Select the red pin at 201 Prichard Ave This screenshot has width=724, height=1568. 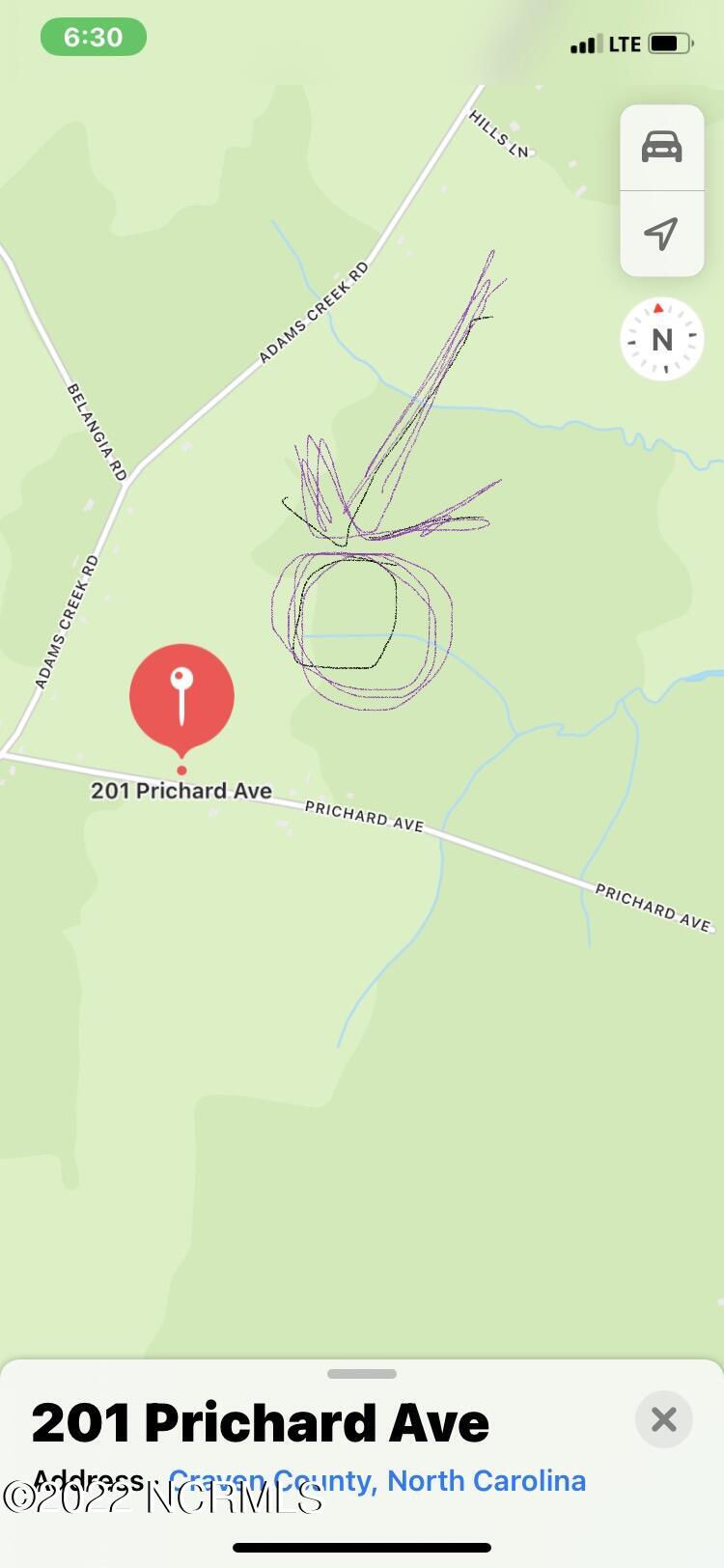point(183,693)
